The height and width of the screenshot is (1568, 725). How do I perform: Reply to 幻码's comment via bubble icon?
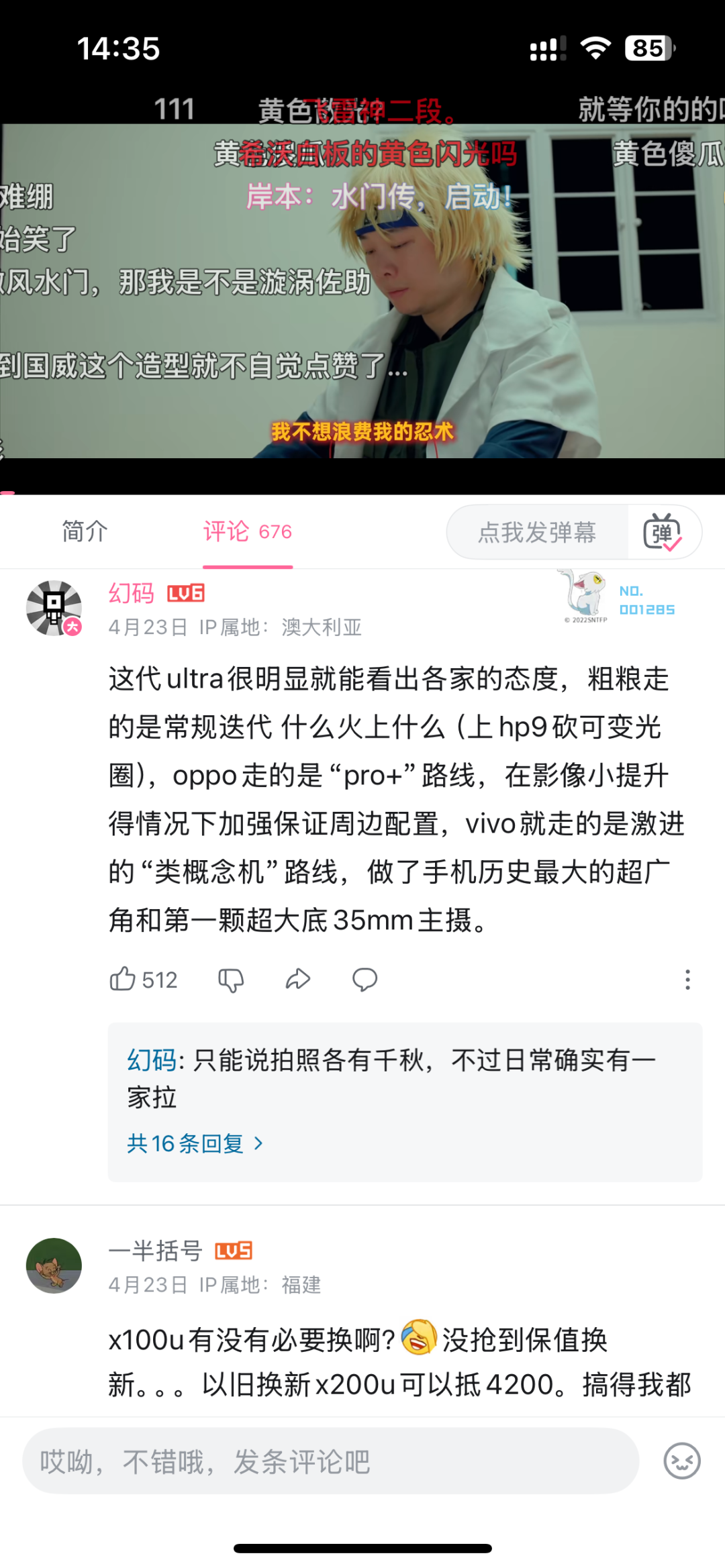pyautogui.click(x=365, y=980)
